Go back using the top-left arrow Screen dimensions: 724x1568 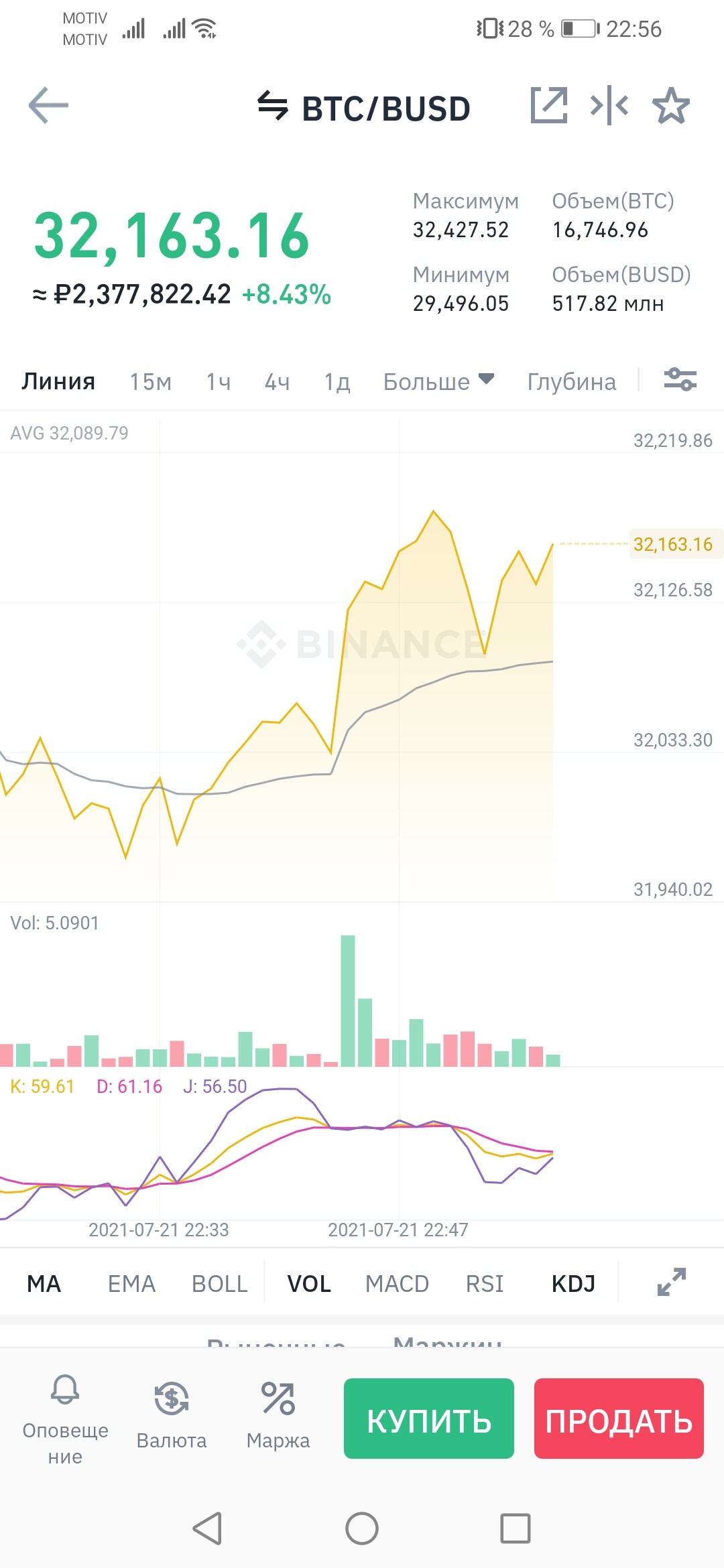tap(48, 106)
